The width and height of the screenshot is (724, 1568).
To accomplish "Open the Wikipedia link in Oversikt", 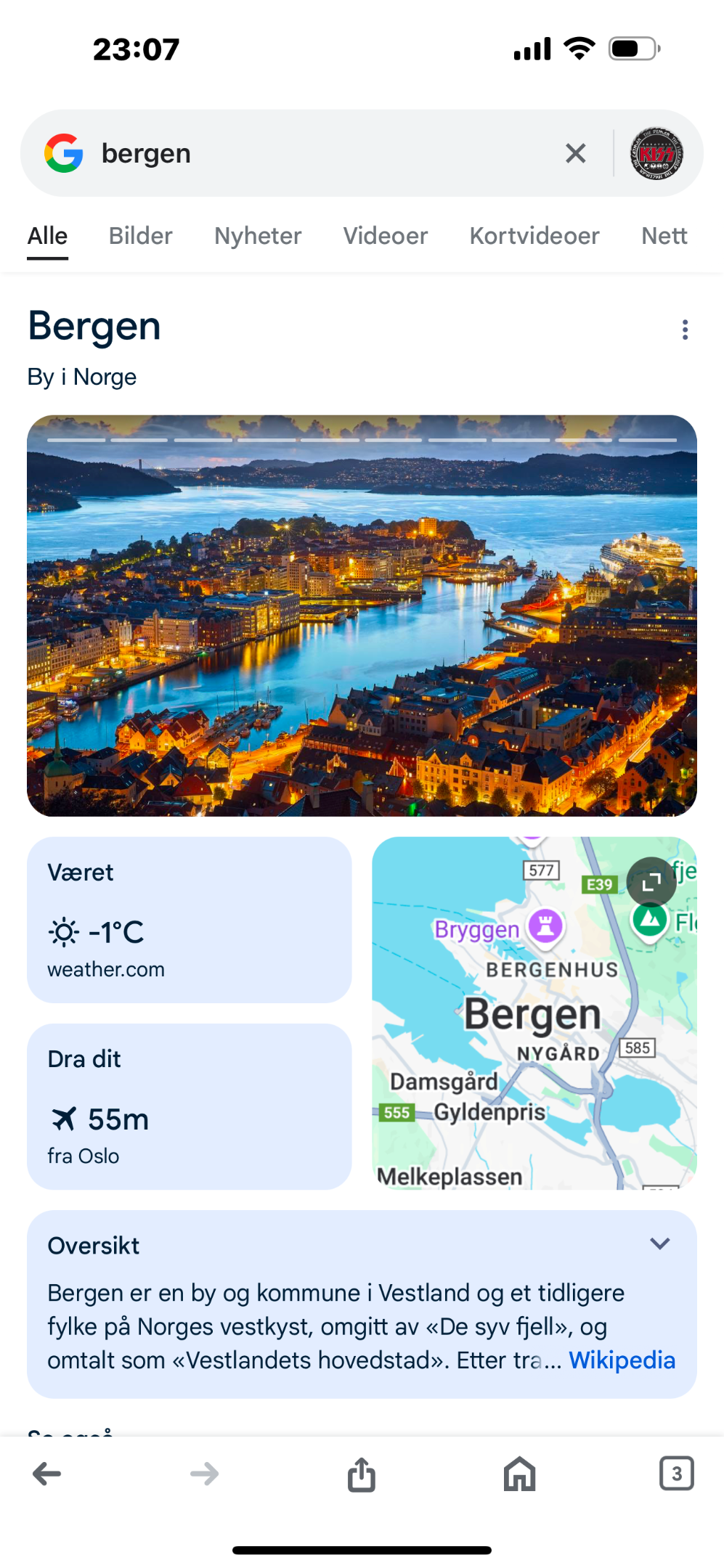I will (x=622, y=1360).
